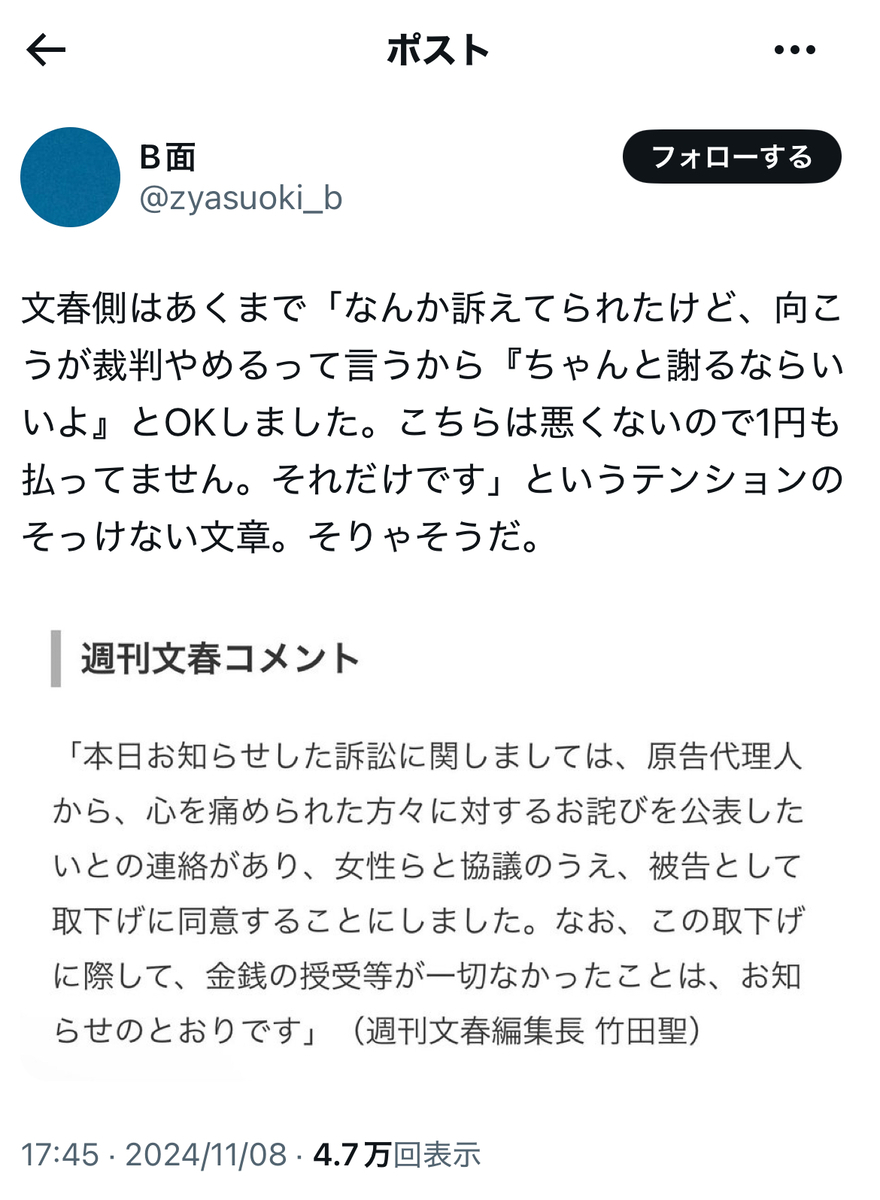Tap the フォローする button
The height and width of the screenshot is (1200, 880).
(x=731, y=157)
